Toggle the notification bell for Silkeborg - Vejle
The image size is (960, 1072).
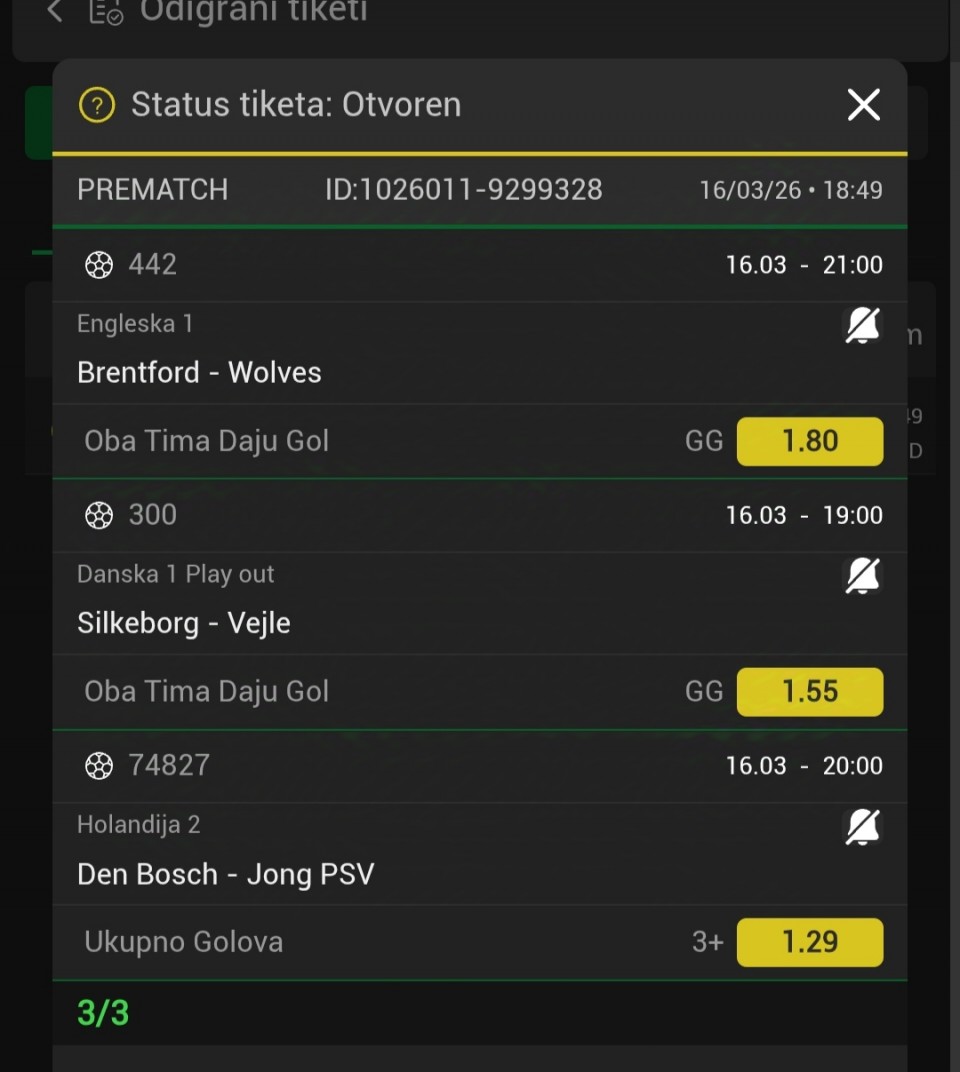tap(862, 576)
